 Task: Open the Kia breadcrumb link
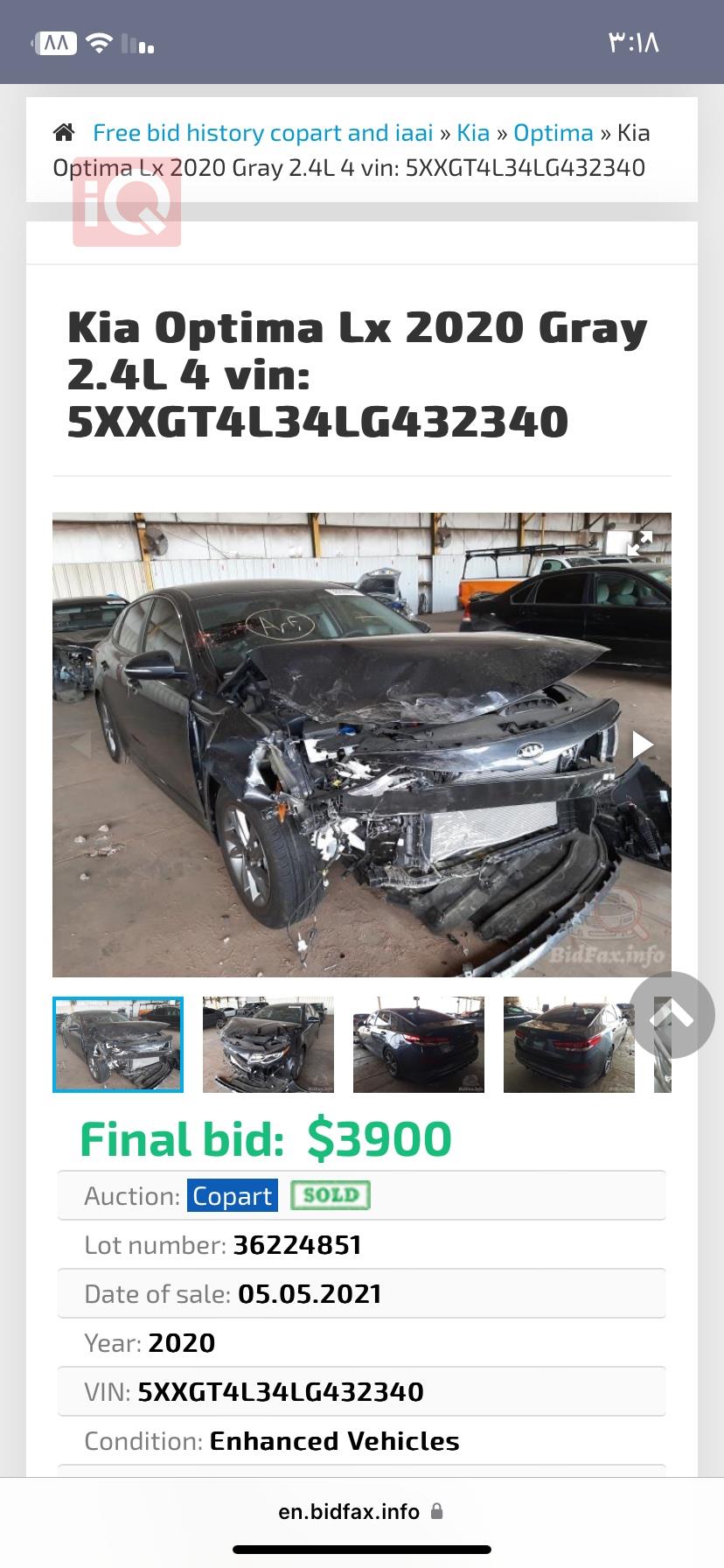(x=473, y=133)
